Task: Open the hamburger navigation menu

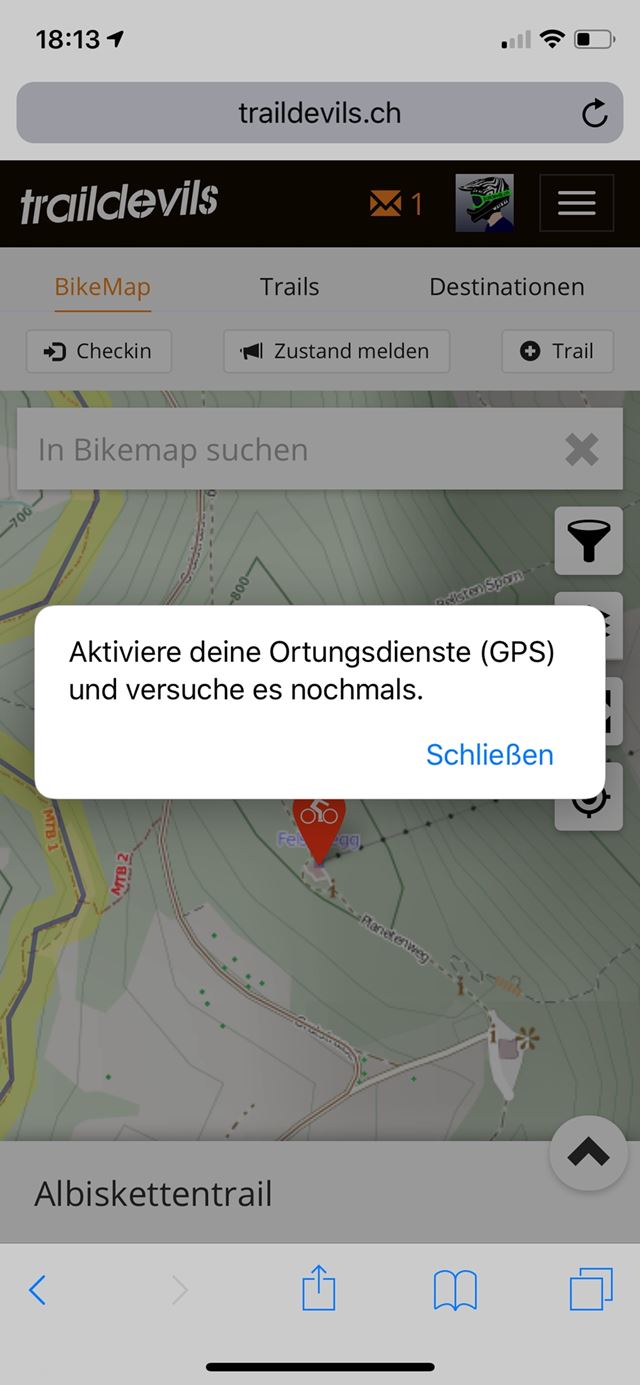Action: pos(576,203)
